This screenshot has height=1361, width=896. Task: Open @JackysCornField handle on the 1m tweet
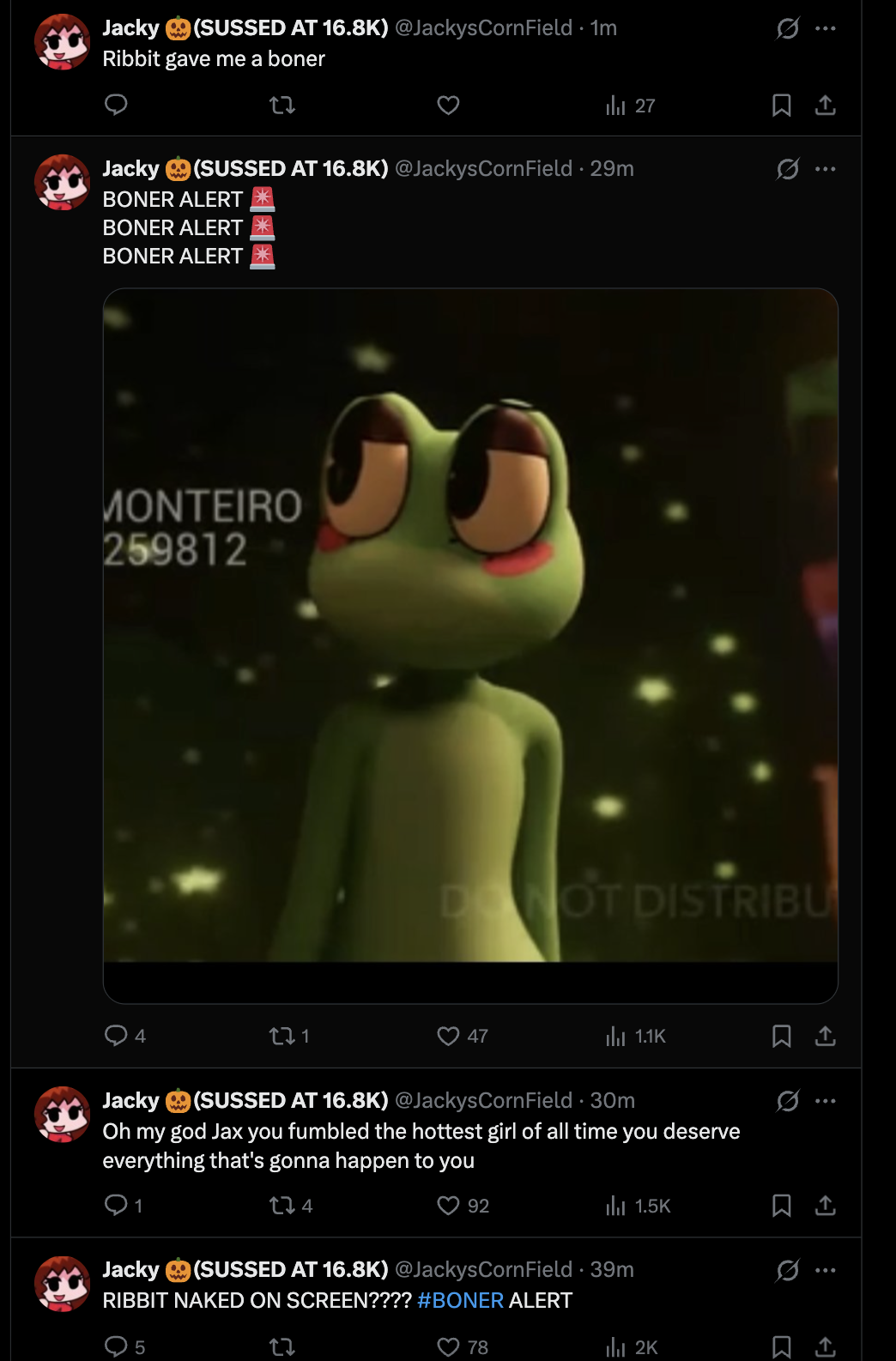coord(483,28)
